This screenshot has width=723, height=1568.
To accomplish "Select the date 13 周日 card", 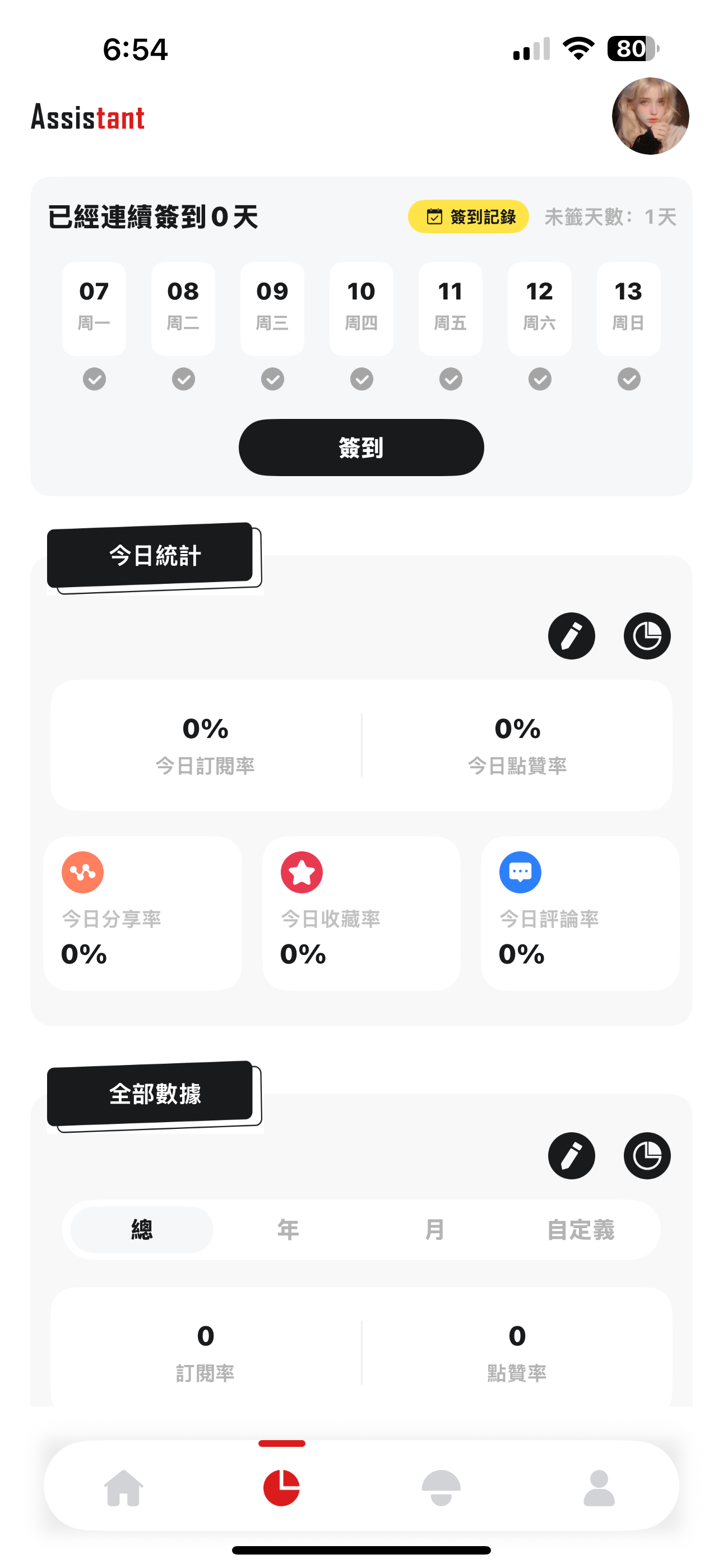I will click(628, 308).
